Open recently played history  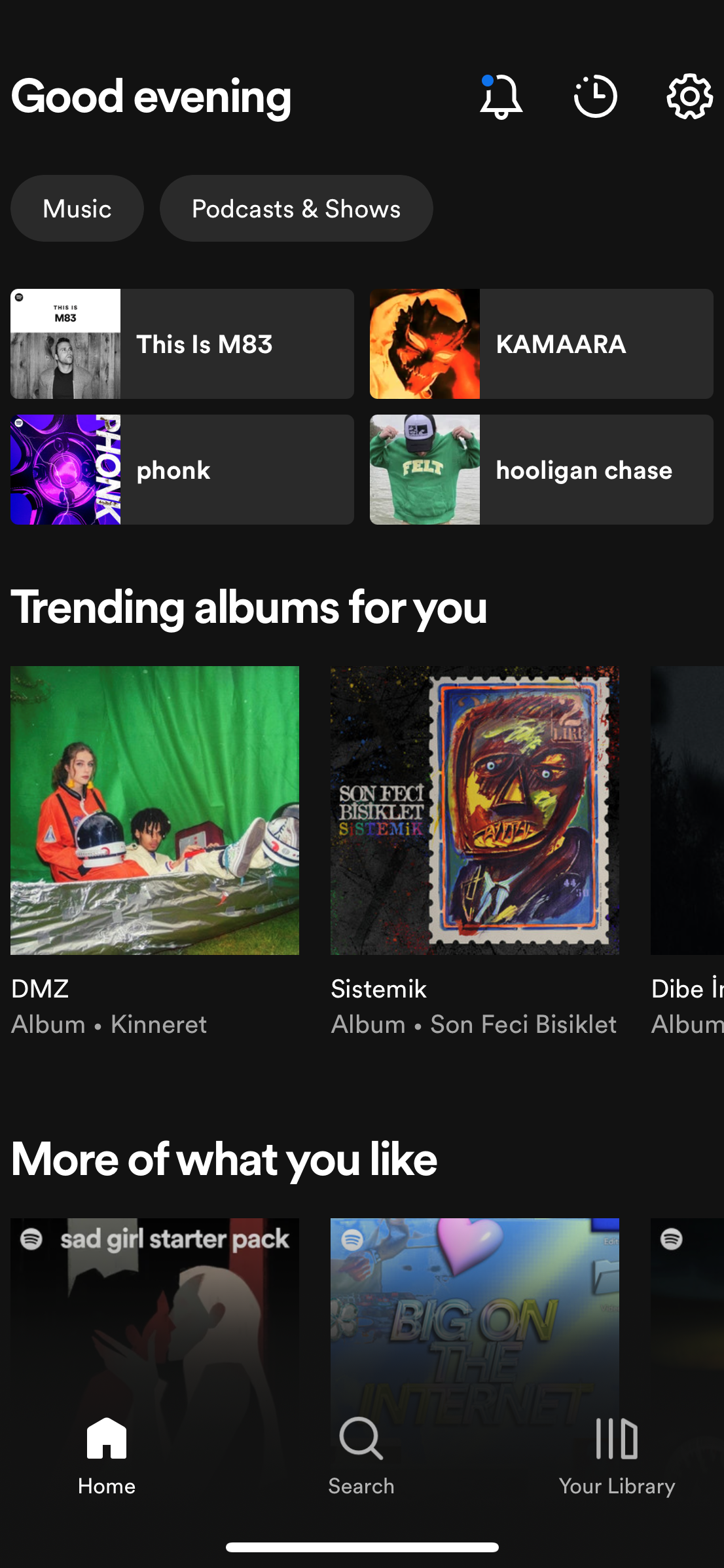[x=595, y=97]
